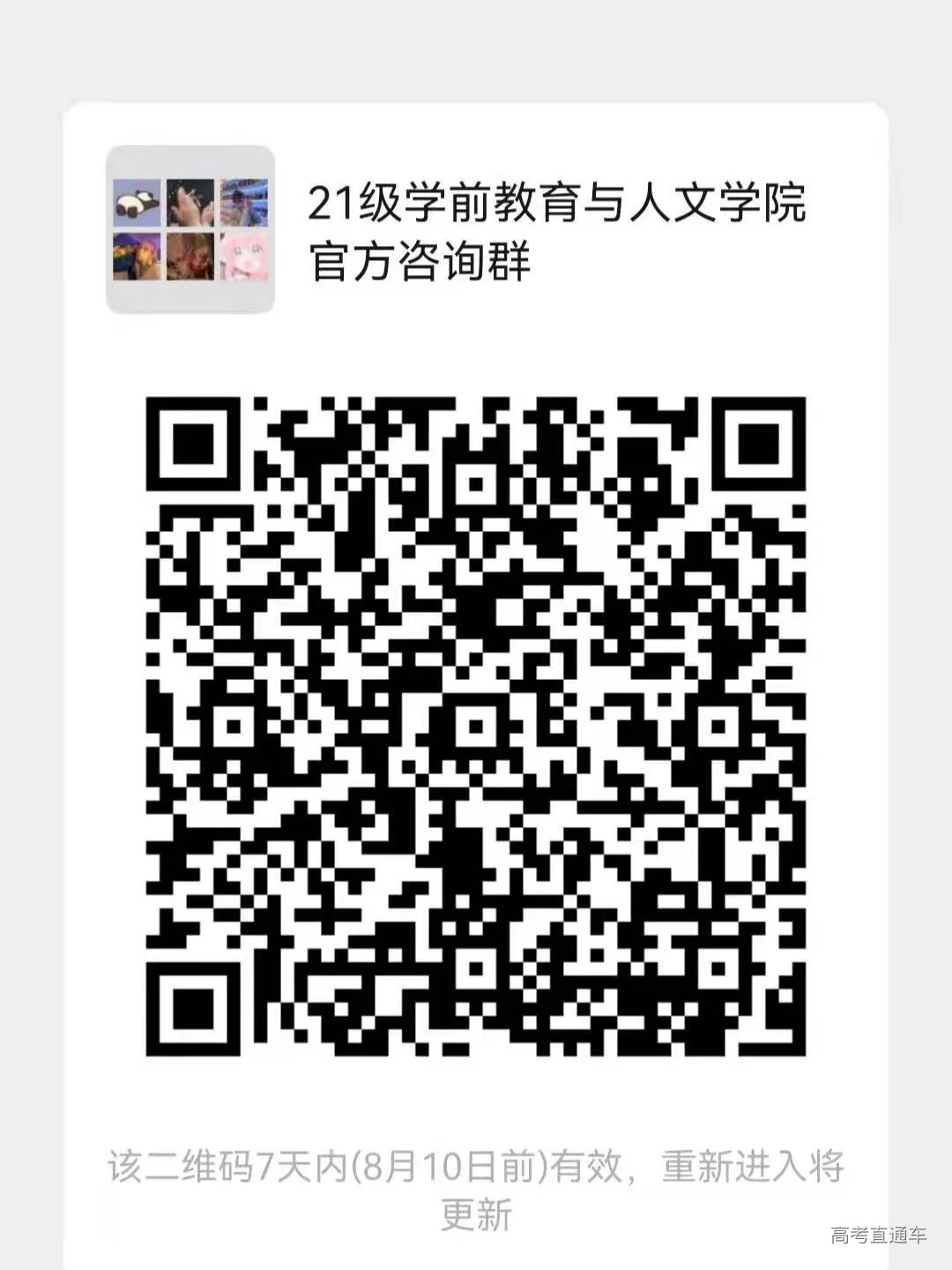Select the 8月10日前 expiry date text
952x1270 pixels.
[450, 1163]
